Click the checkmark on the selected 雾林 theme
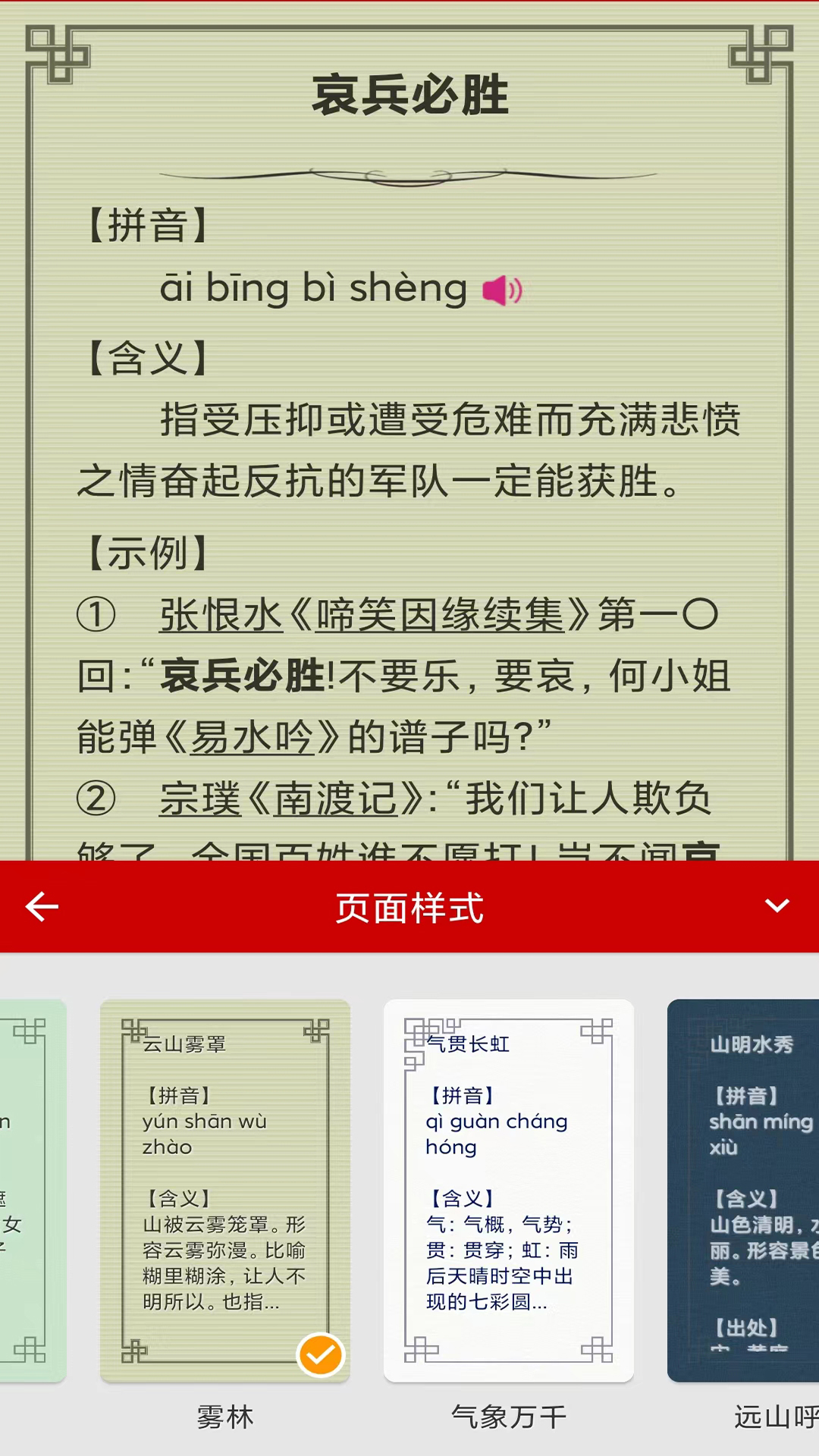Screen dimensions: 819x1456 321,1354
